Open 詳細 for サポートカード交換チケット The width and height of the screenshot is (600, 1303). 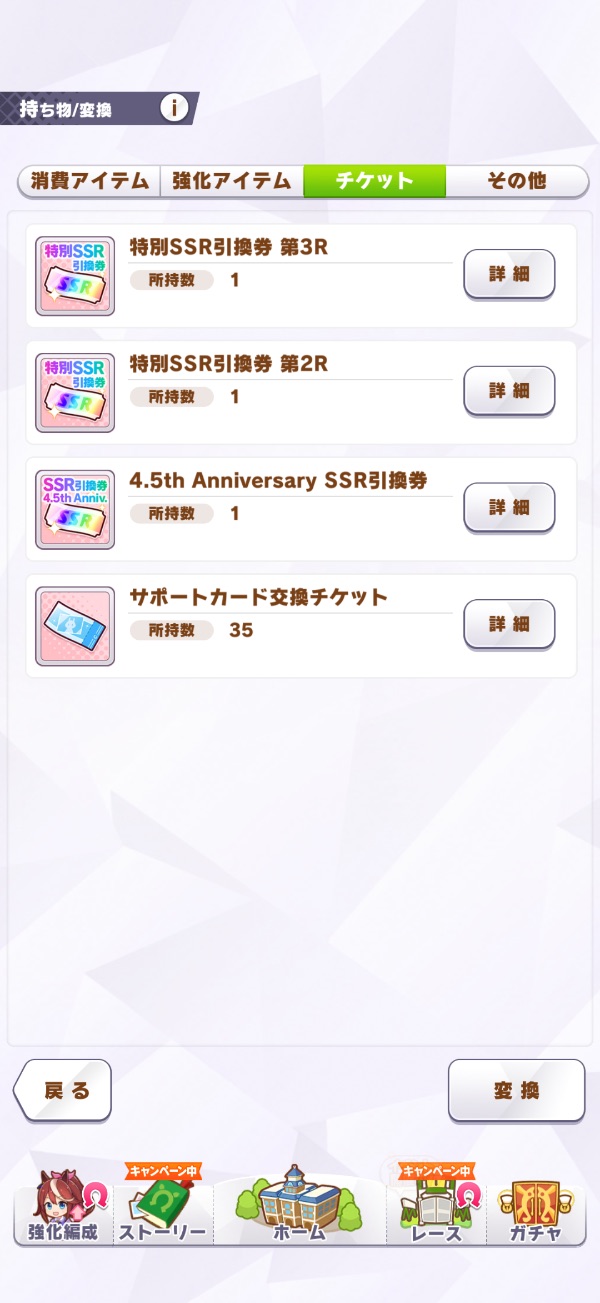pyautogui.click(x=509, y=624)
